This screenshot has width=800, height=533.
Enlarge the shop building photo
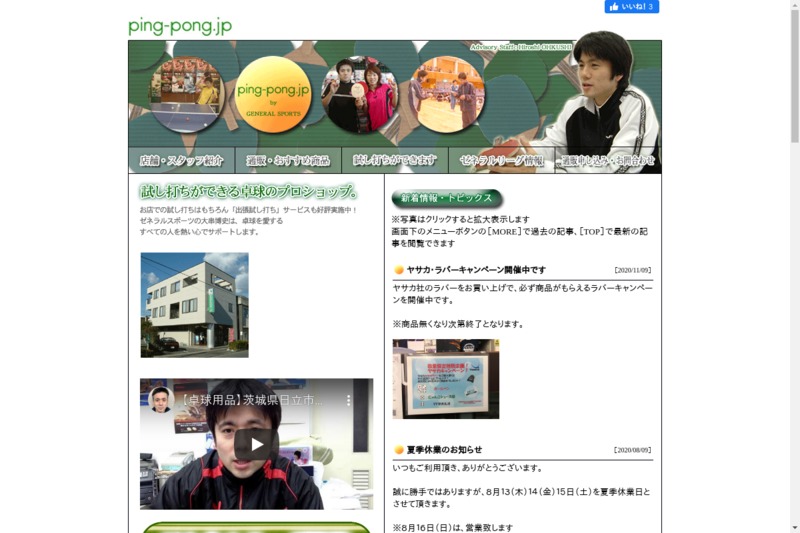coord(194,305)
